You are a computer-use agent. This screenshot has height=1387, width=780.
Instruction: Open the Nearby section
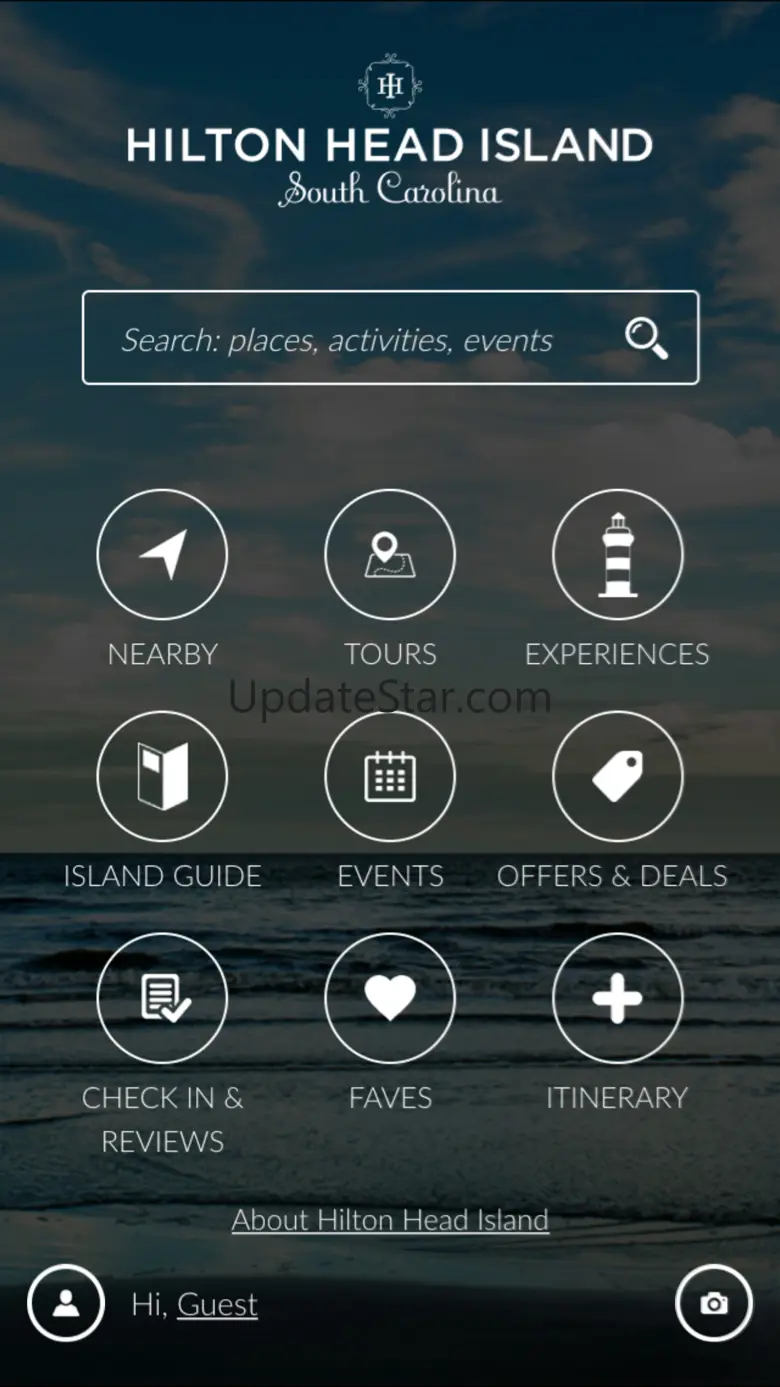[x=162, y=554]
